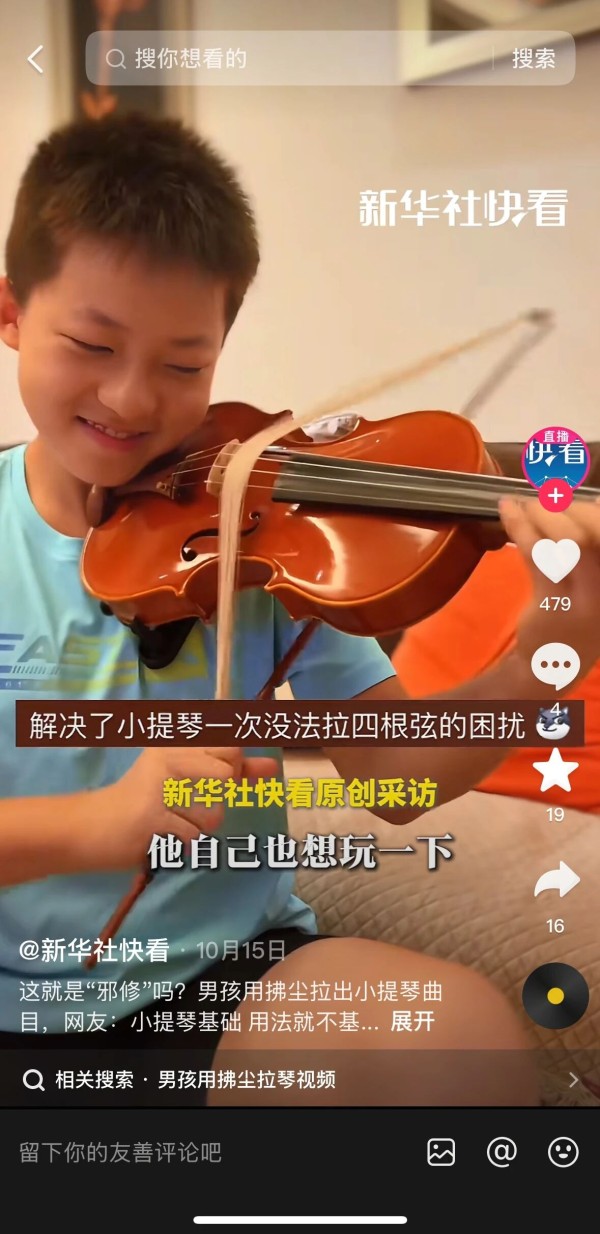Open the comments bubble
The width and height of the screenshot is (600, 1234).
pyautogui.click(x=555, y=666)
